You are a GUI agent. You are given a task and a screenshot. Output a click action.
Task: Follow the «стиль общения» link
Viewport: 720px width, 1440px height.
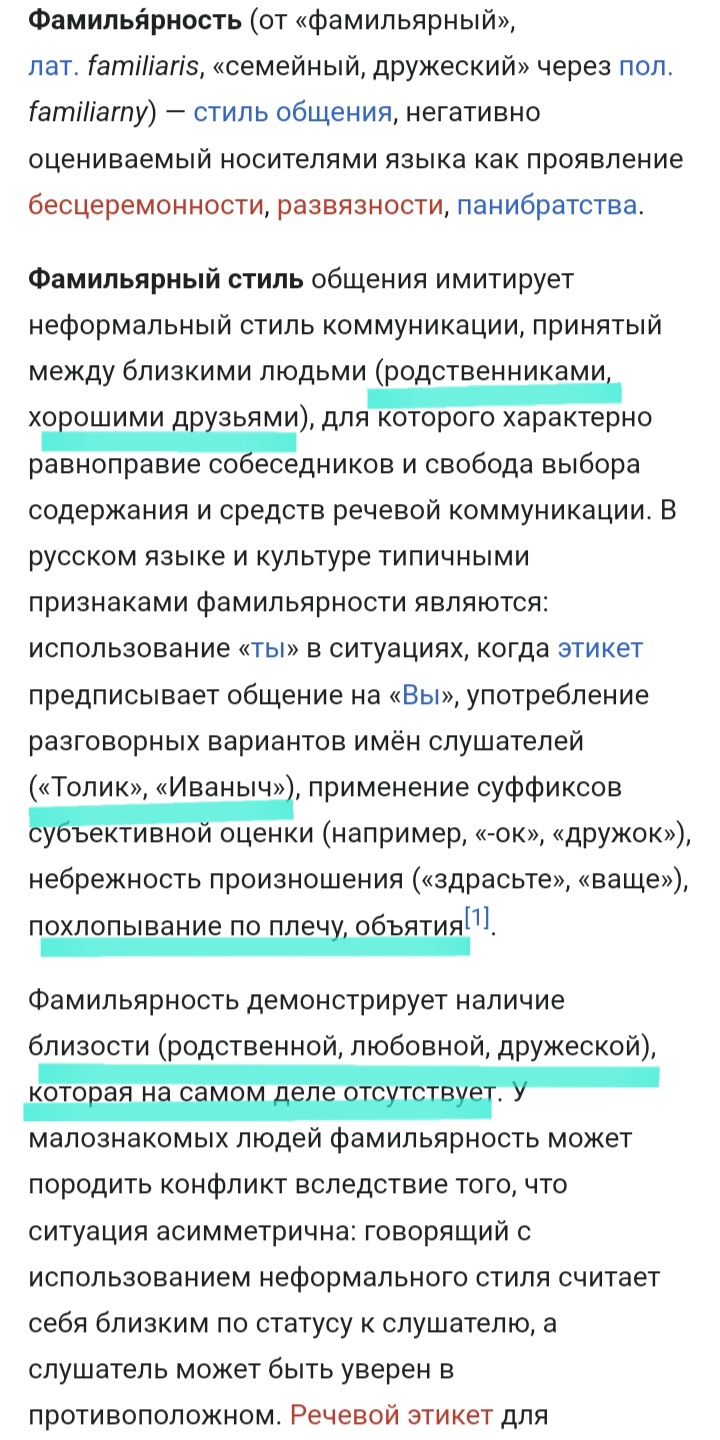(292, 113)
